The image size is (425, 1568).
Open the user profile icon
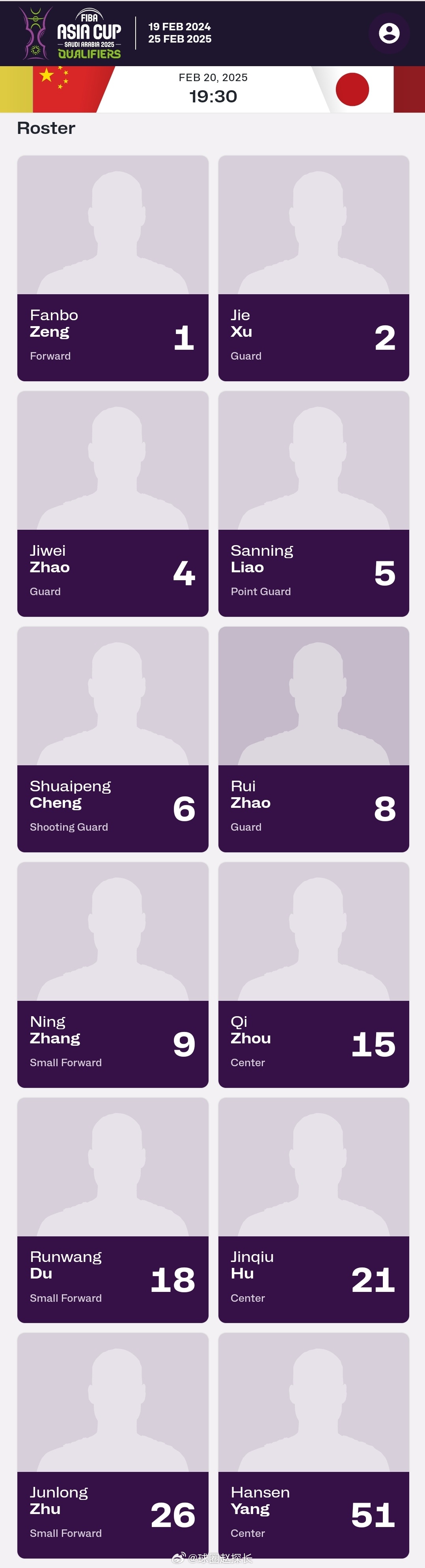[389, 33]
